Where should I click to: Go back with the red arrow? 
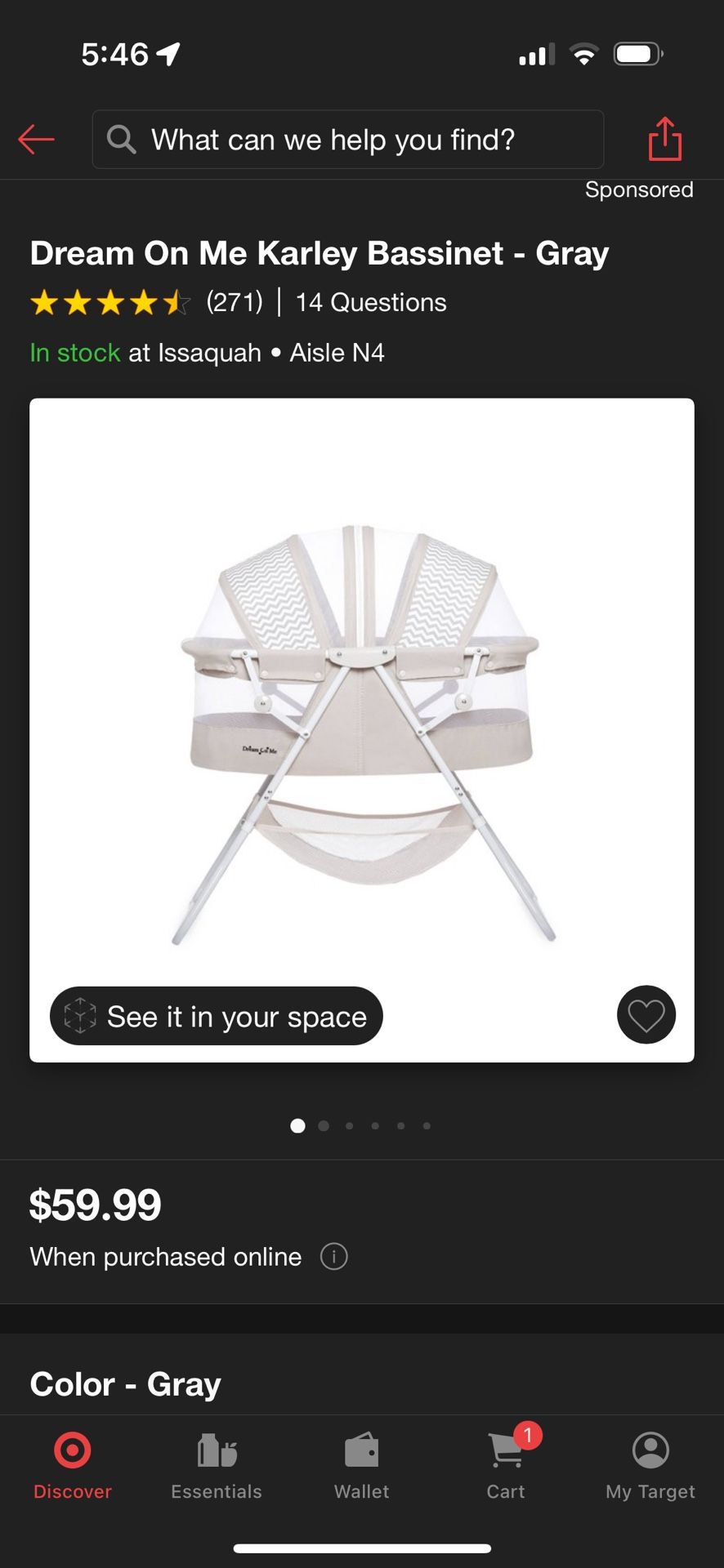point(37,140)
